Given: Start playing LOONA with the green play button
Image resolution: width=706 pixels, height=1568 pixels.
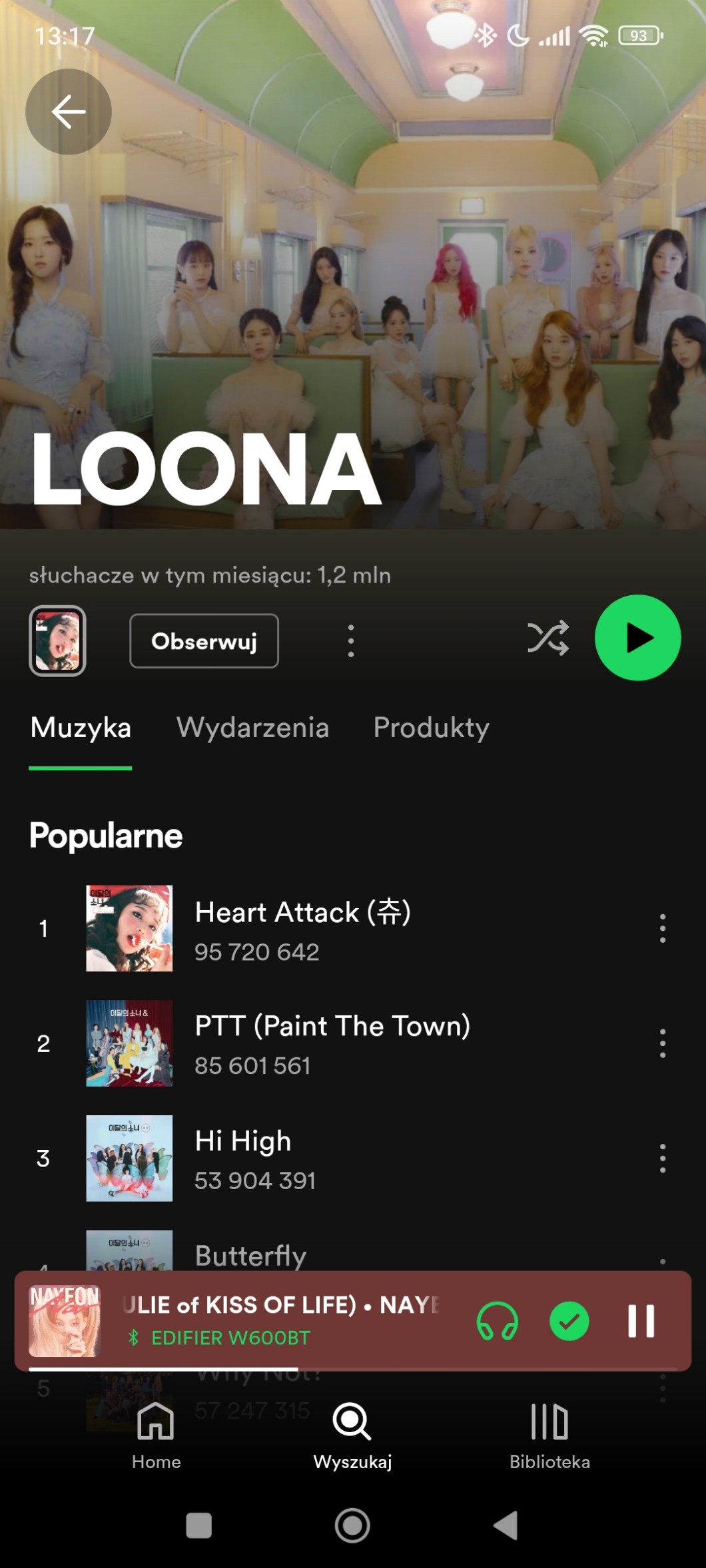Looking at the screenshot, I should coord(637,638).
